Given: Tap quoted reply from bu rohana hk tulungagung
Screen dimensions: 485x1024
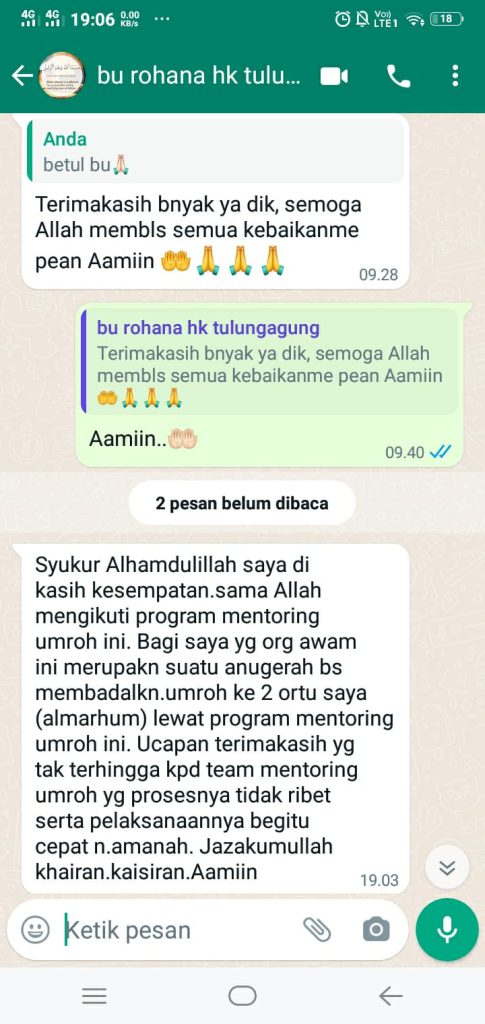Looking at the screenshot, I should tap(270, 362).
